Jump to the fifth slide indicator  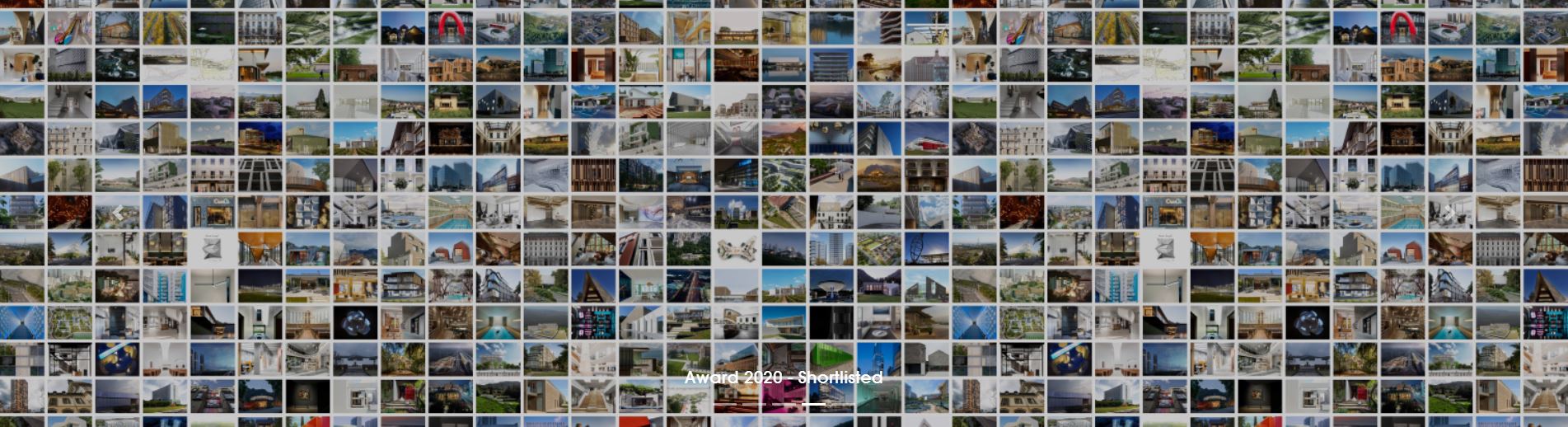(x=843, y=404)
